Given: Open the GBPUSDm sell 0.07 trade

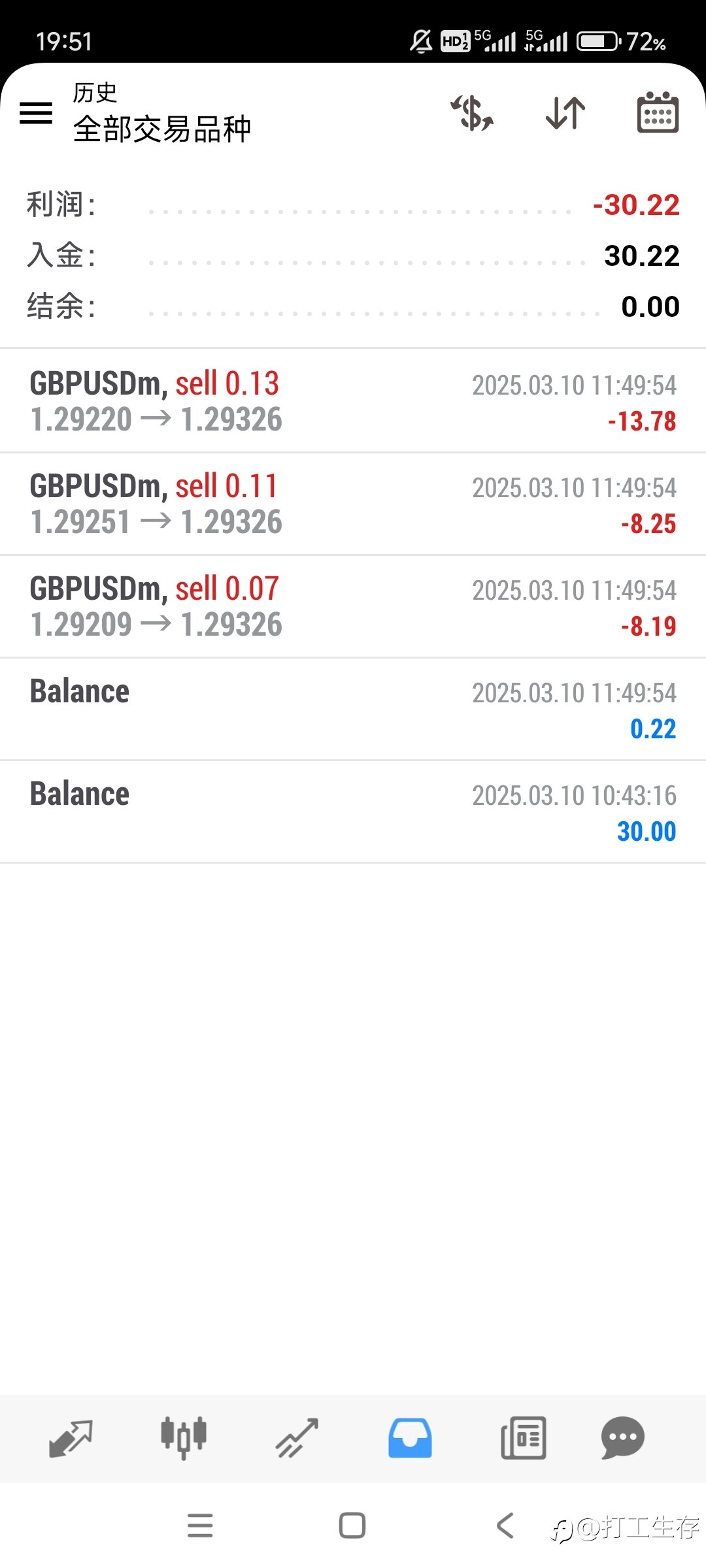Looking at the screenshot, I should tap(353, 606).
